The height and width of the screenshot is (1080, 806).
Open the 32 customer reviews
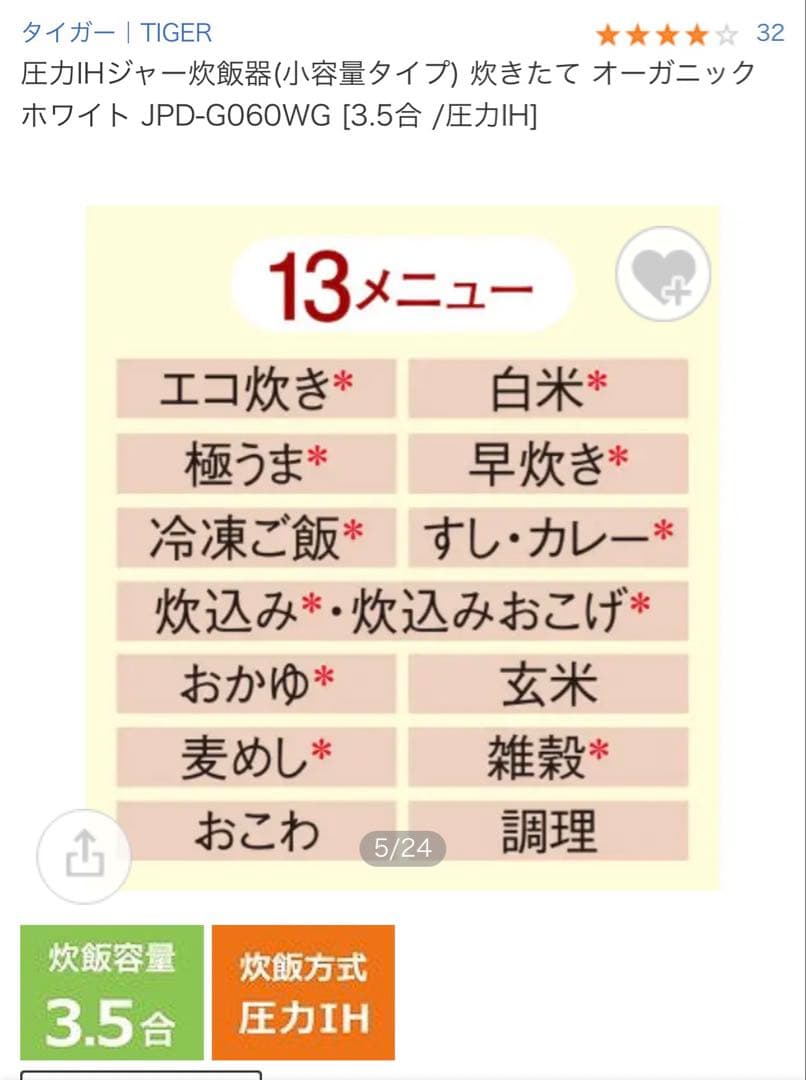click(x=769, y=33)
